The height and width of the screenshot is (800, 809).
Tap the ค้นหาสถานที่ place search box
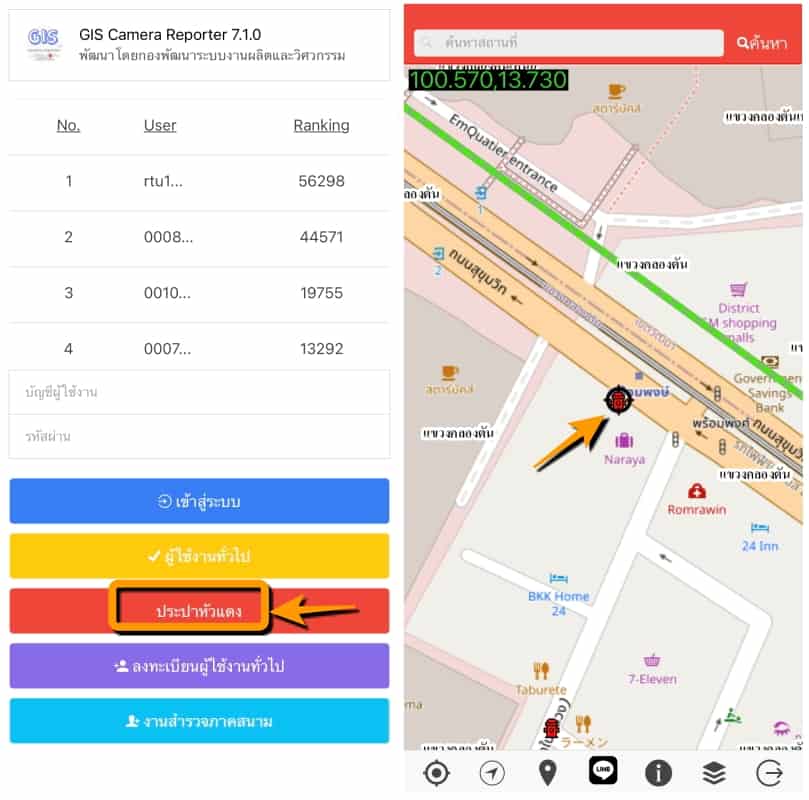pyautogui.click(x=569, y=43)
